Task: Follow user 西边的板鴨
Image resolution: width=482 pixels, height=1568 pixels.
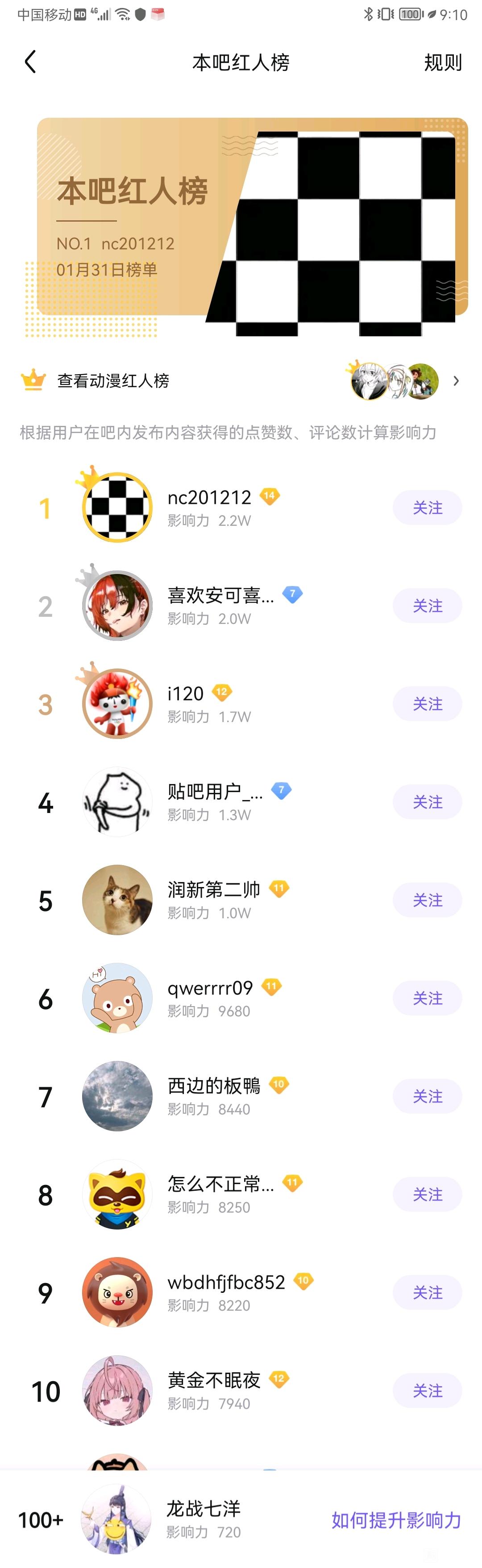Action: point(427,1096)
